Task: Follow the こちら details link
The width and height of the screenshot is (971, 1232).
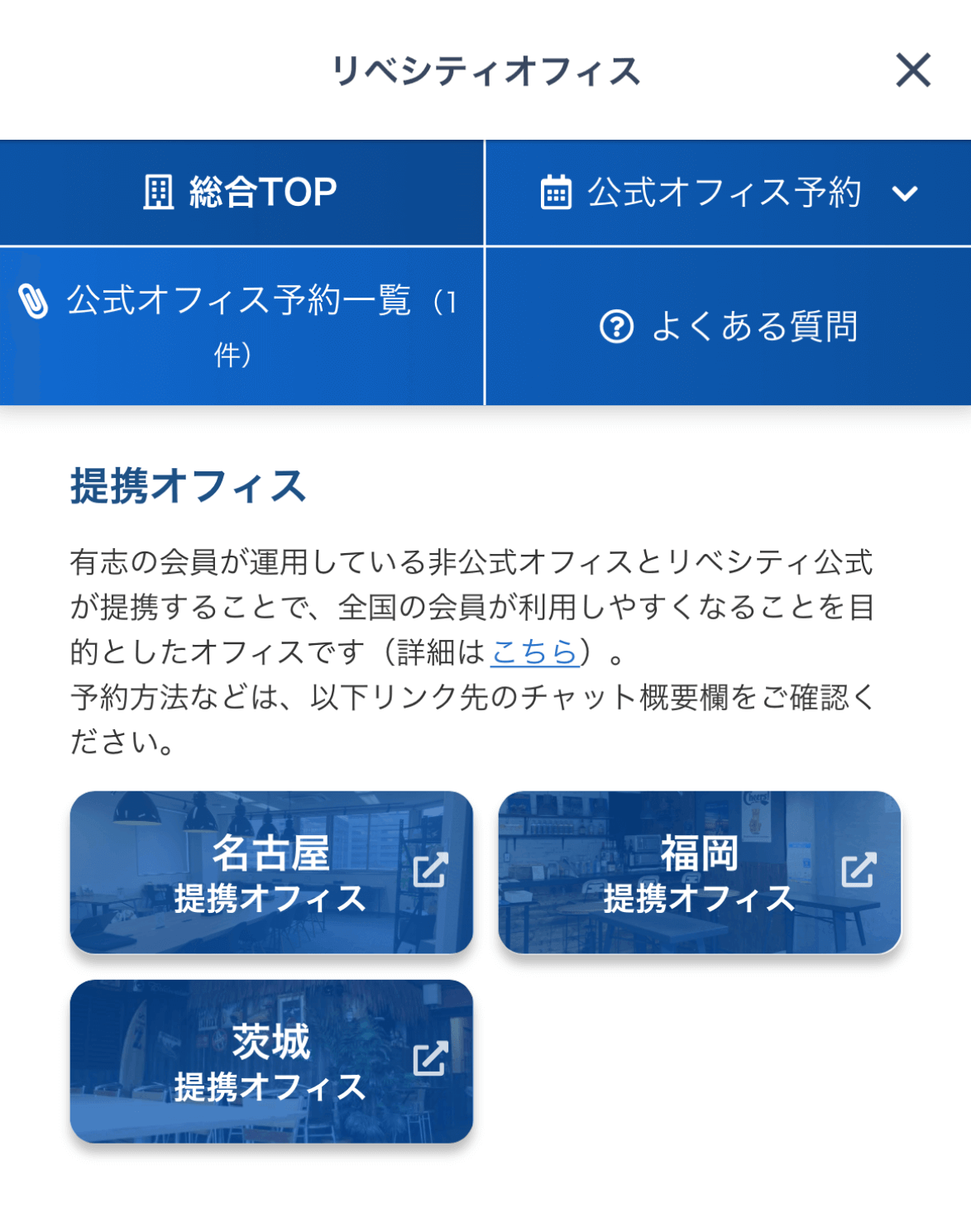Action: click(534, 652)
